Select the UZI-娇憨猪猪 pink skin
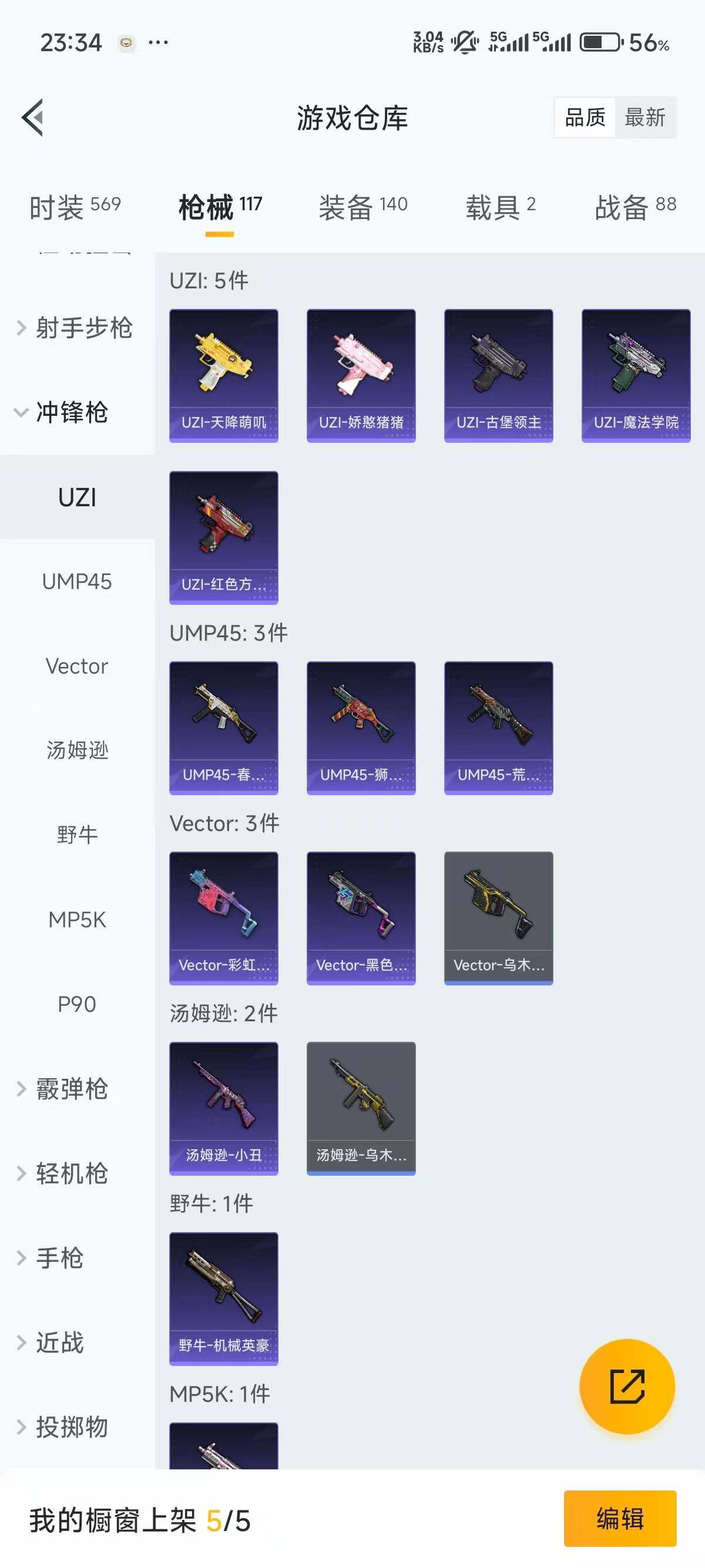705x1568 pixels. click(x=361, y=376)
